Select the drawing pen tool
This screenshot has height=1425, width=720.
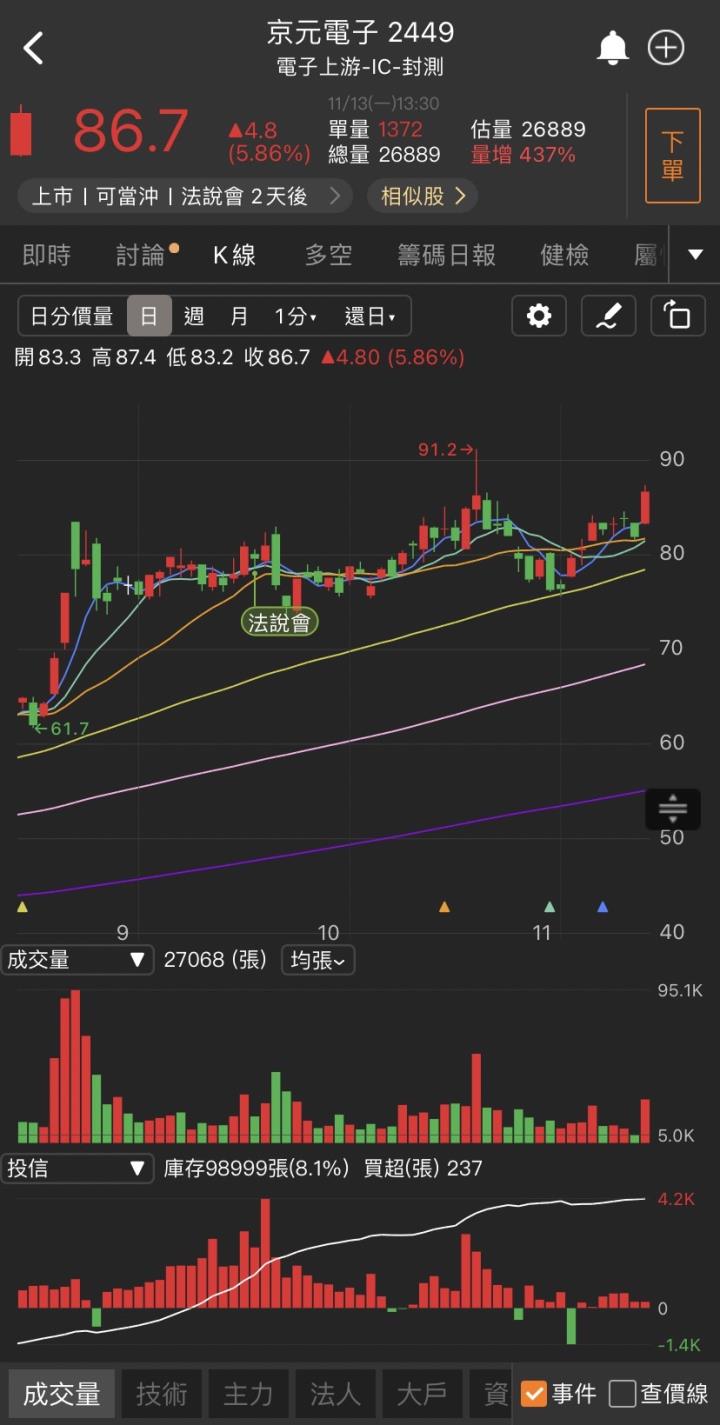pos(608,316)
